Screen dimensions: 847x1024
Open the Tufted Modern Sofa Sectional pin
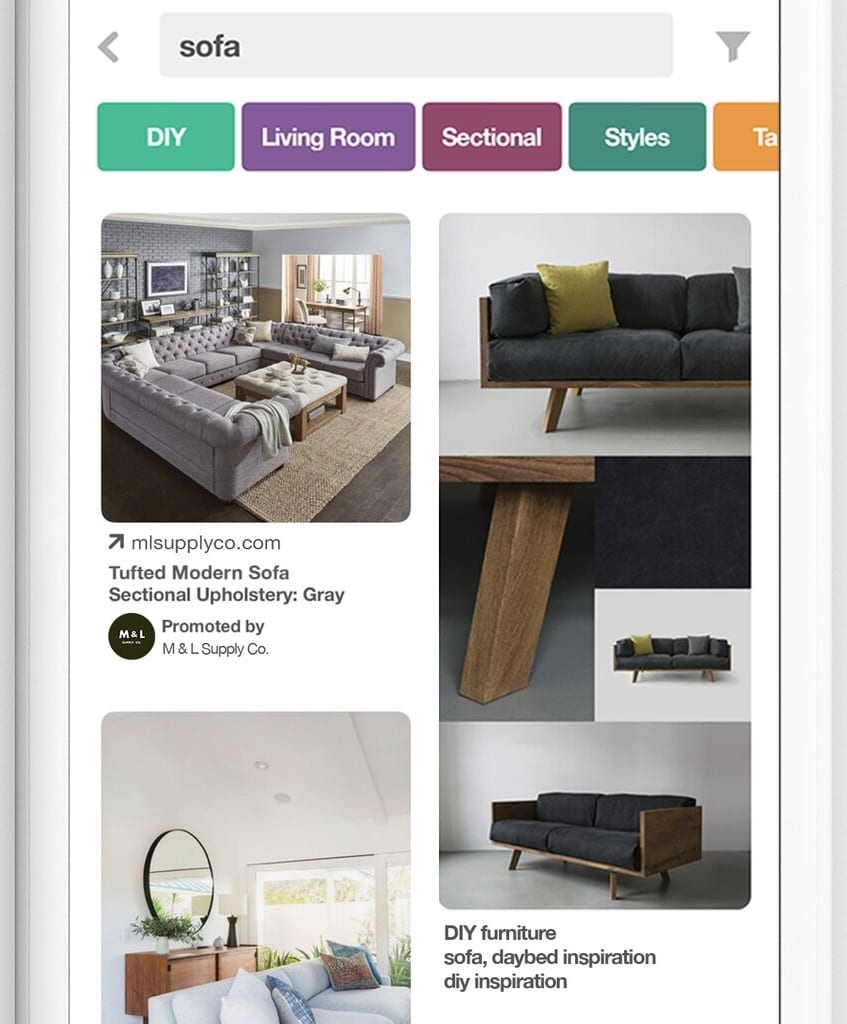[255, 367]
